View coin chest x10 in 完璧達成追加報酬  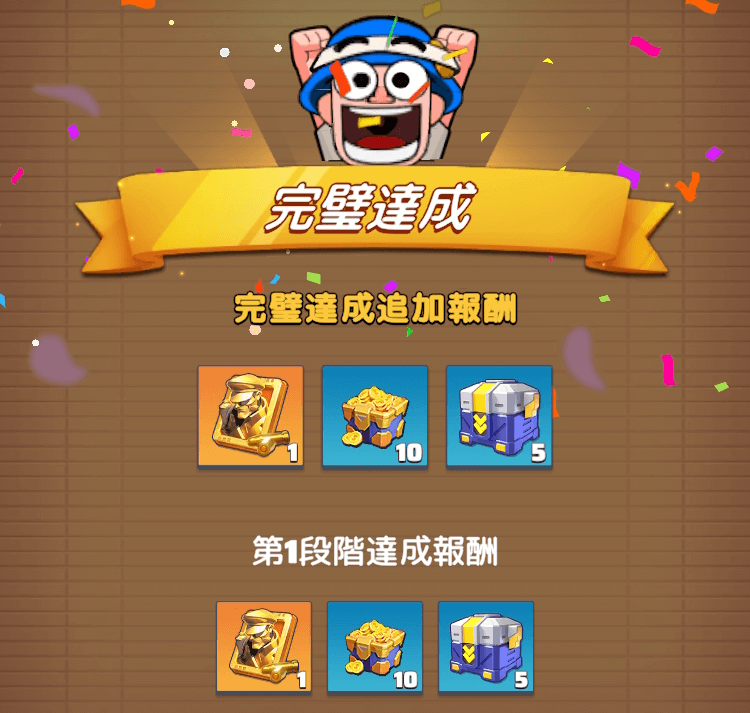pos(374,416)
